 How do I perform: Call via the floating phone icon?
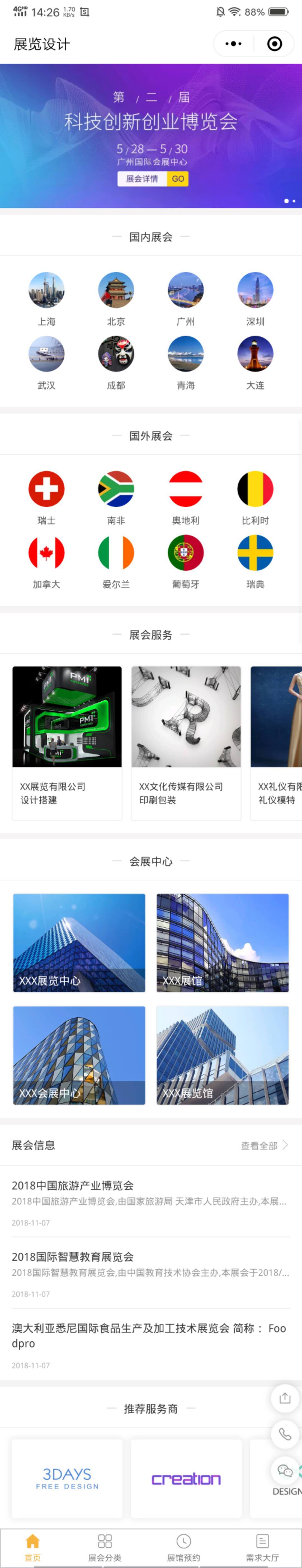click(x=285, y=1434)
